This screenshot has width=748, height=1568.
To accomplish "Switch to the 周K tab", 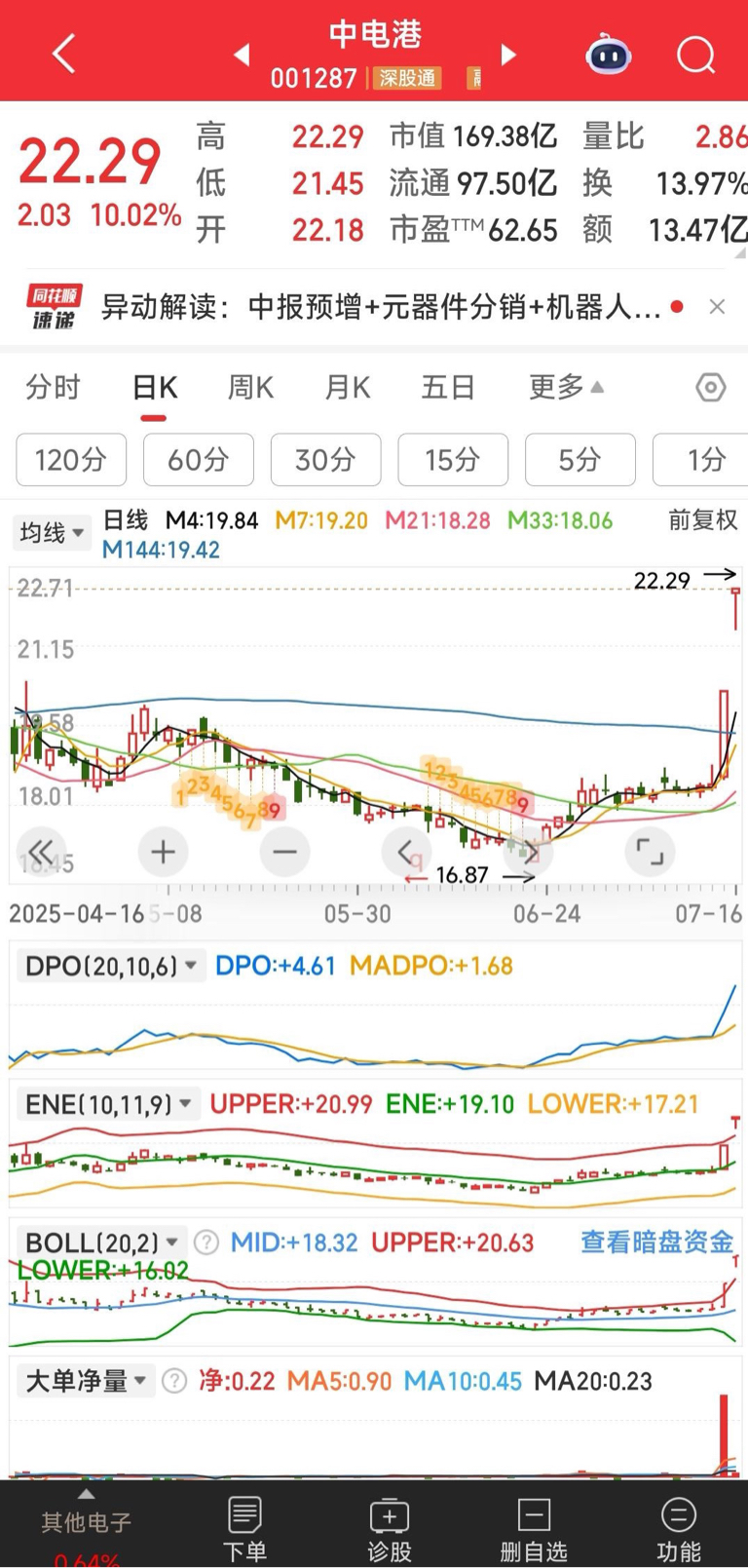I will (x=250, y=388).
